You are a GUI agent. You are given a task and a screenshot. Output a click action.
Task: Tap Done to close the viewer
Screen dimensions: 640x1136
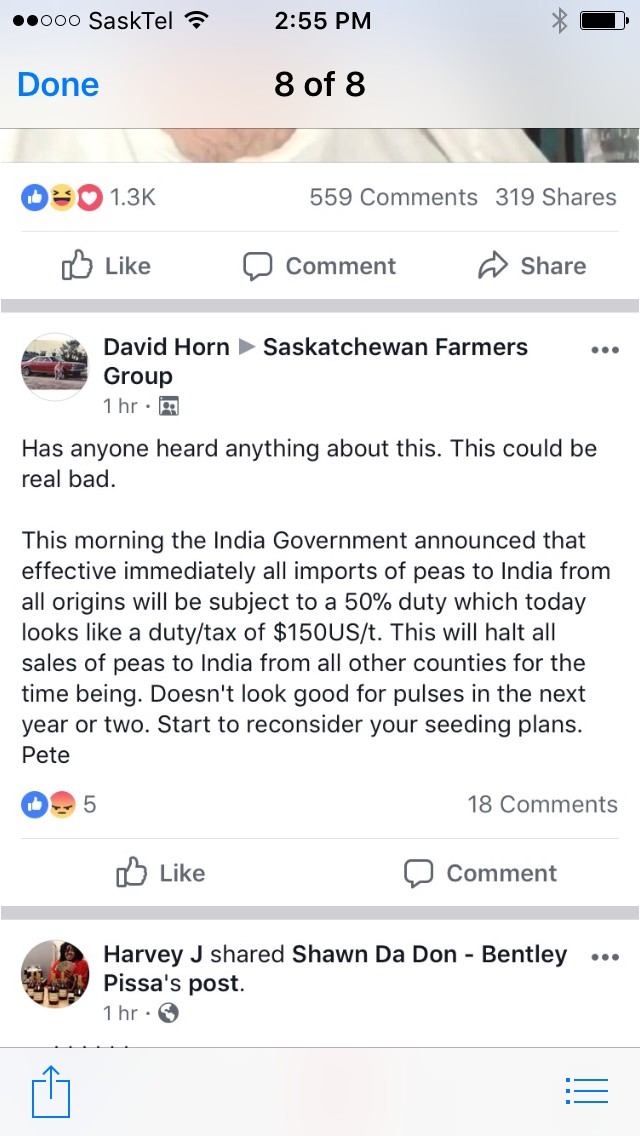58,85
